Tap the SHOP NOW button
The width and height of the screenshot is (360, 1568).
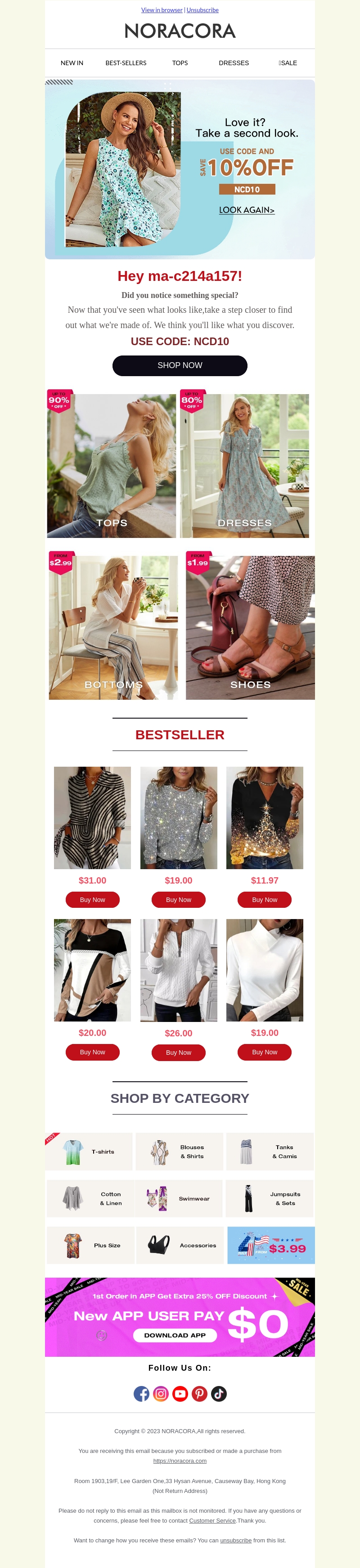[180, 365]
